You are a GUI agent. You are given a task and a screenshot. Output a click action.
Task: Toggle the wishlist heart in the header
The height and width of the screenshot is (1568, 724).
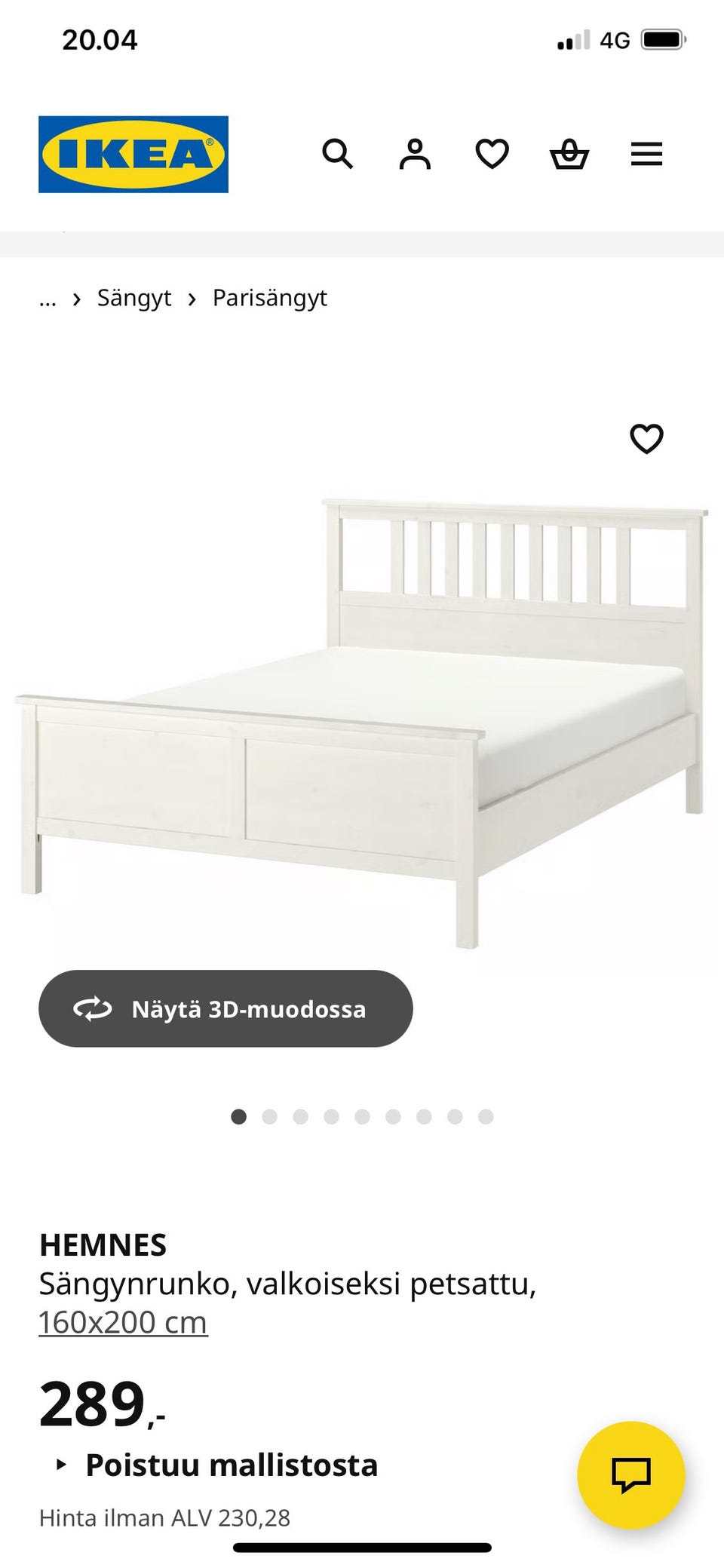coord(492,154)
